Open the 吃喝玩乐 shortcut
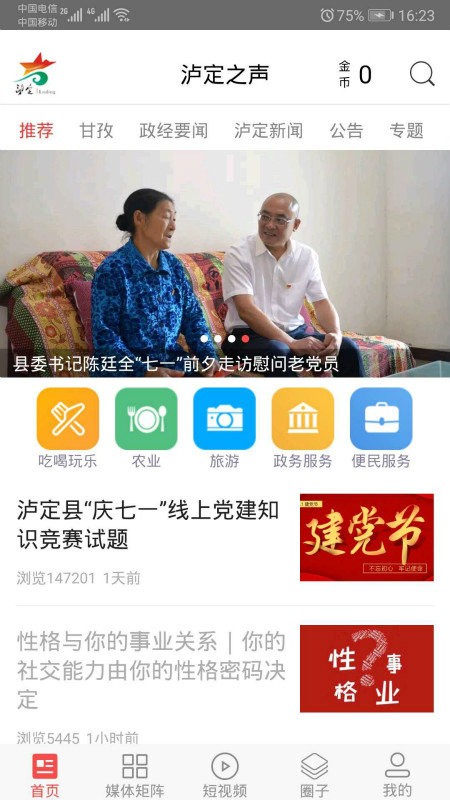Image resolution: width=450 pixels, height=800 pixels. coord(68,428)
